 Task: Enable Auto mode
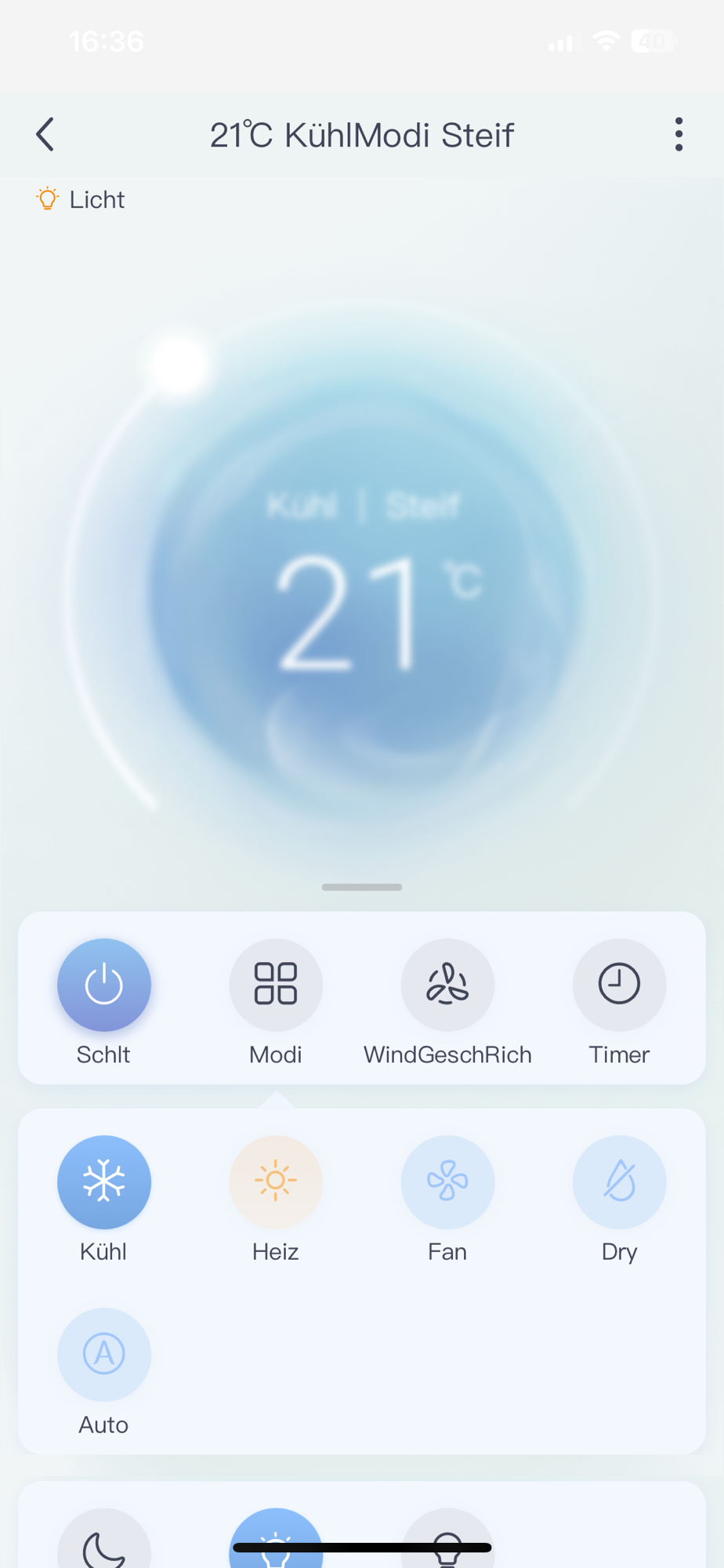click(x=103, y=1354)
